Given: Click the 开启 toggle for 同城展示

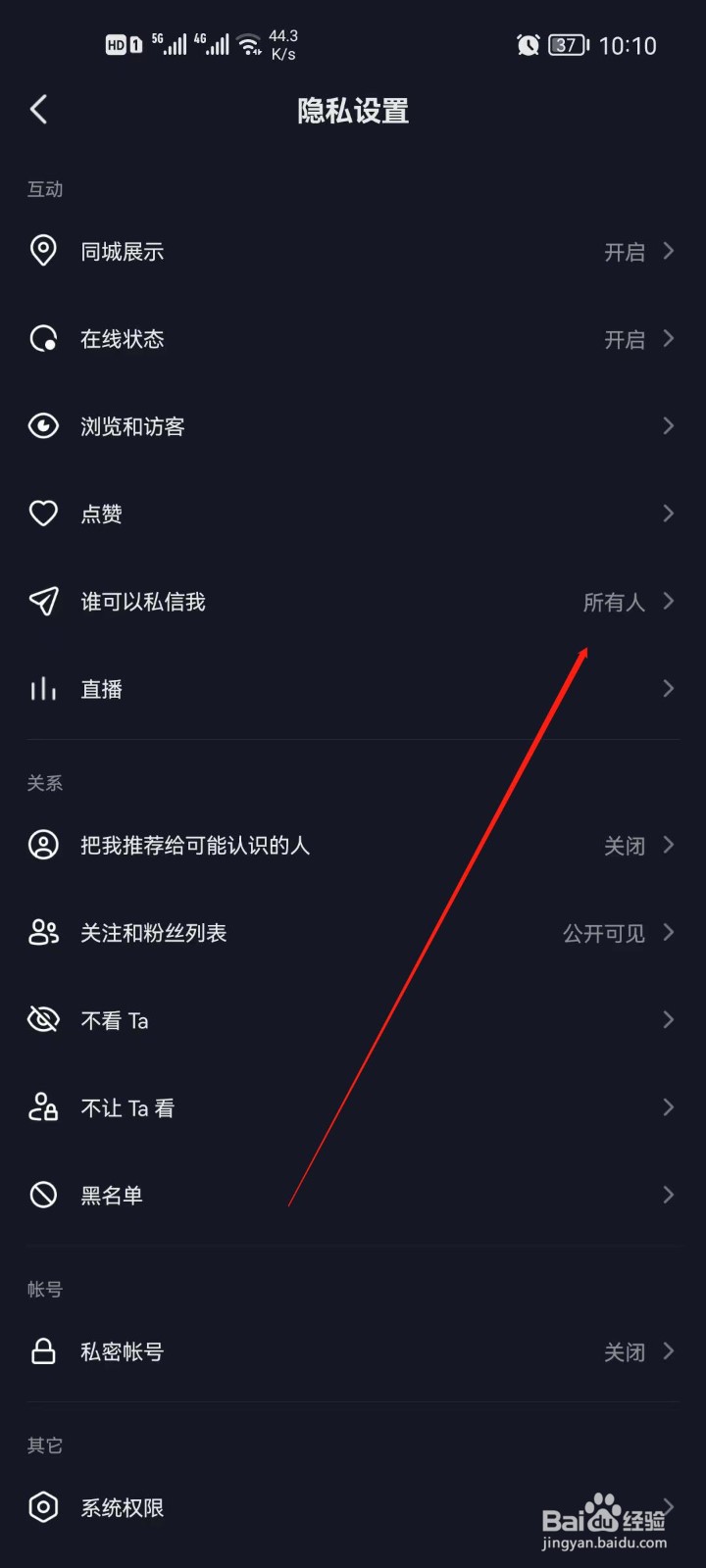Looking at the screenshot, I should [x=625, y=252].
